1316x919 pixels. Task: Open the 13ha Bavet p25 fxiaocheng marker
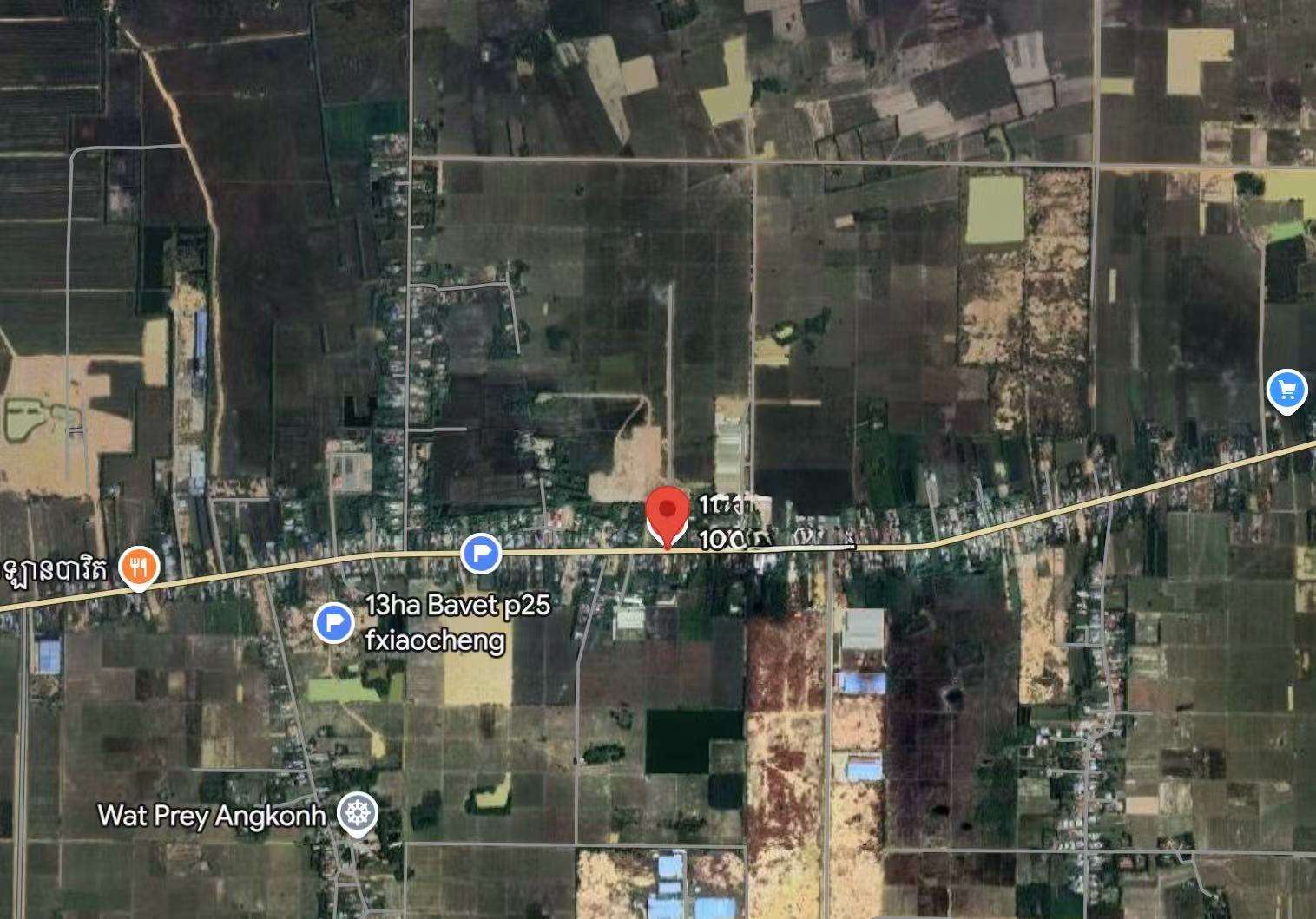coord(333,623)
